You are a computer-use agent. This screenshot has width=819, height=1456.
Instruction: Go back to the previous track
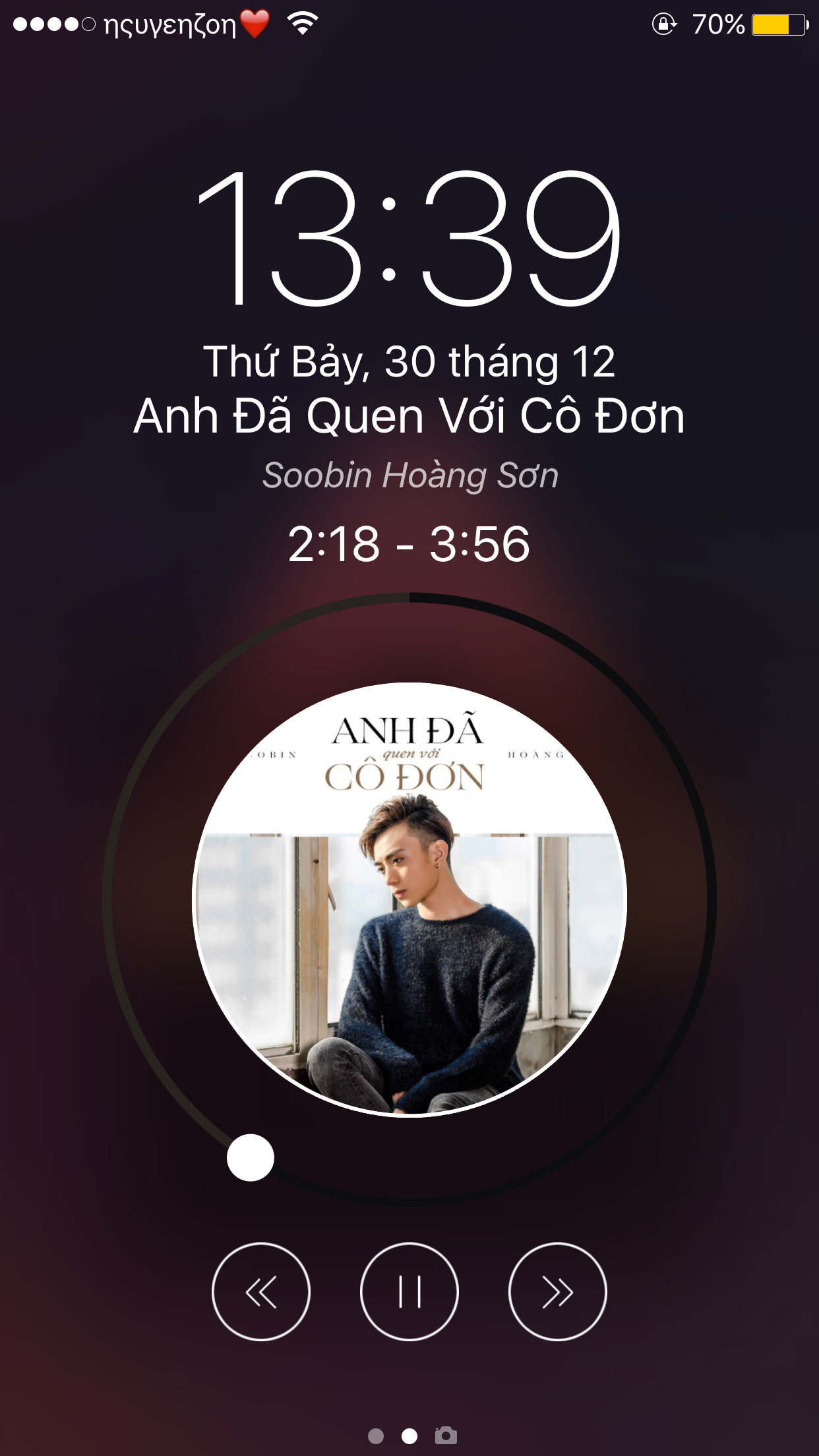[261, 1291]
